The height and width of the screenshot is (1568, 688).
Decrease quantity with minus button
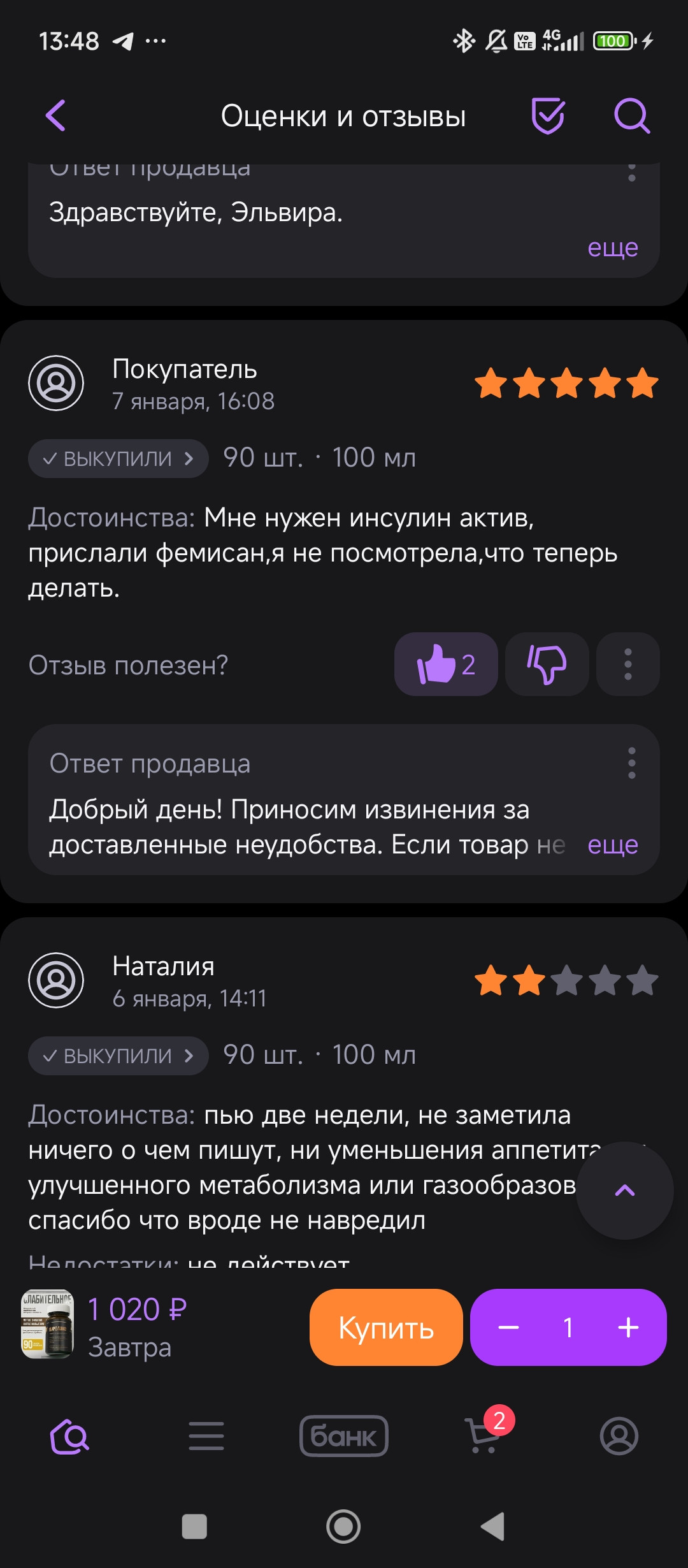(508, 1327)
